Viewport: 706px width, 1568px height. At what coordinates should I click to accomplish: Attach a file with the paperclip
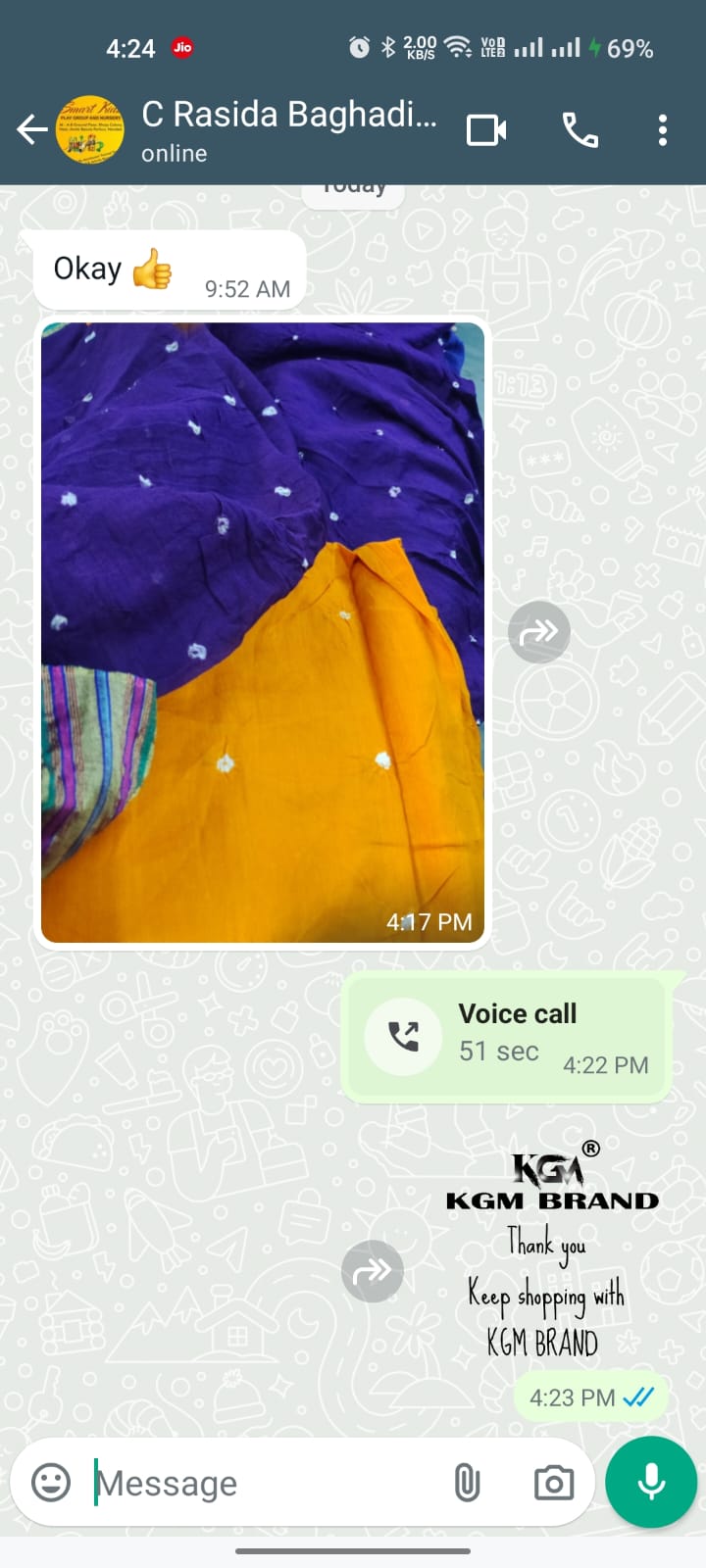[468, 1483]
